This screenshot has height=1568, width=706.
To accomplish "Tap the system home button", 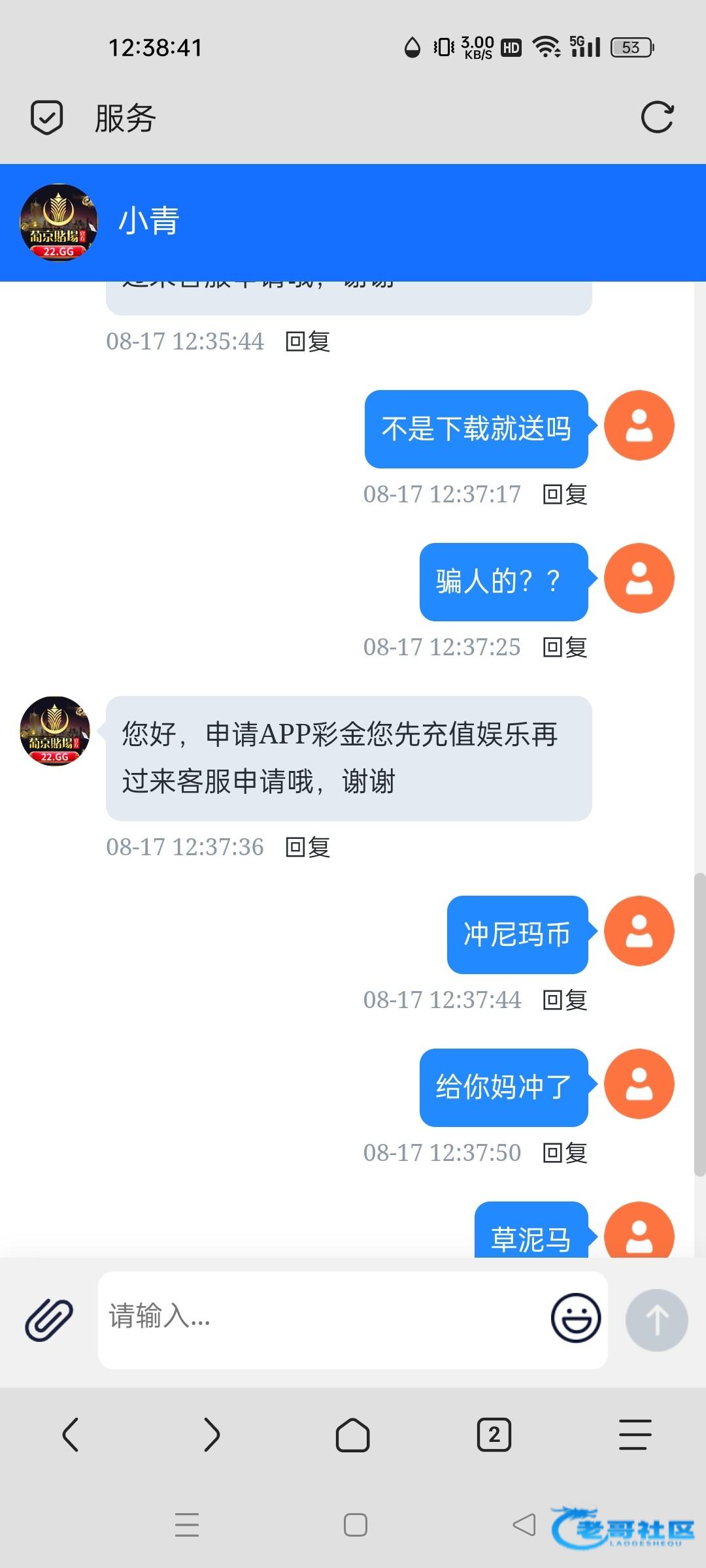I will click(x=355, y=1526).
